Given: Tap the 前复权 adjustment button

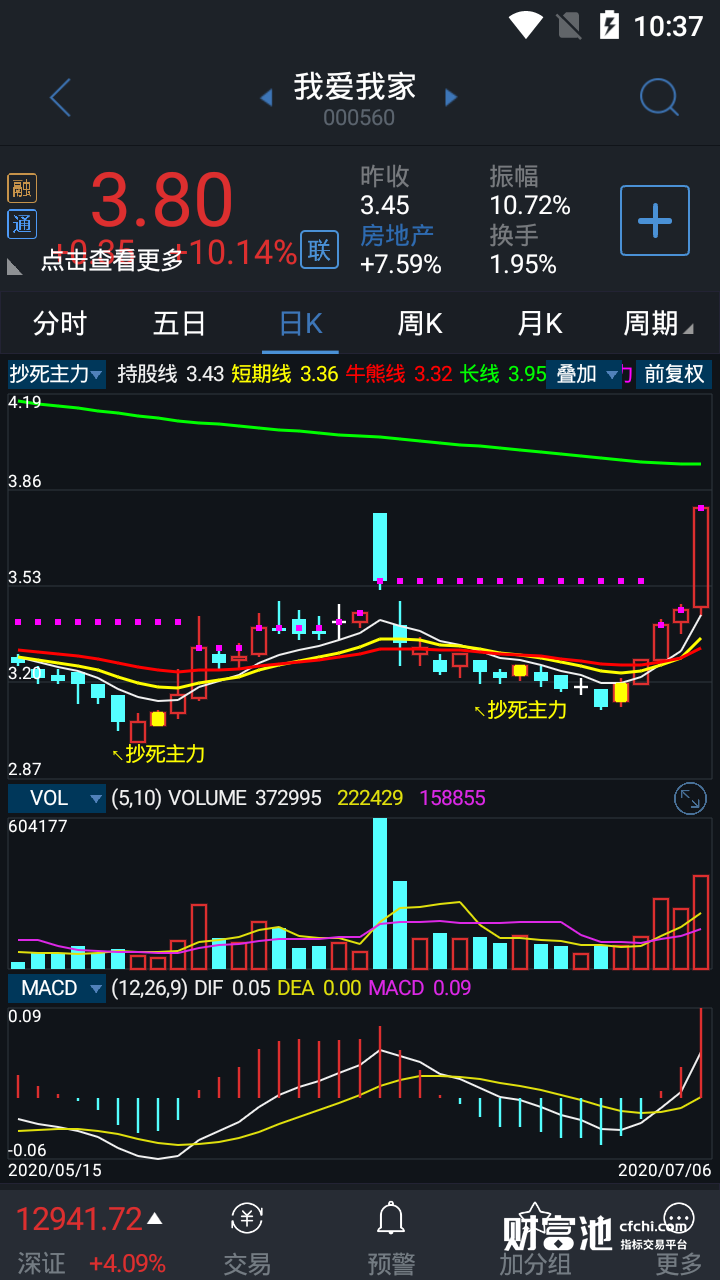Looking at the screenshot, I should coord(674,375).
